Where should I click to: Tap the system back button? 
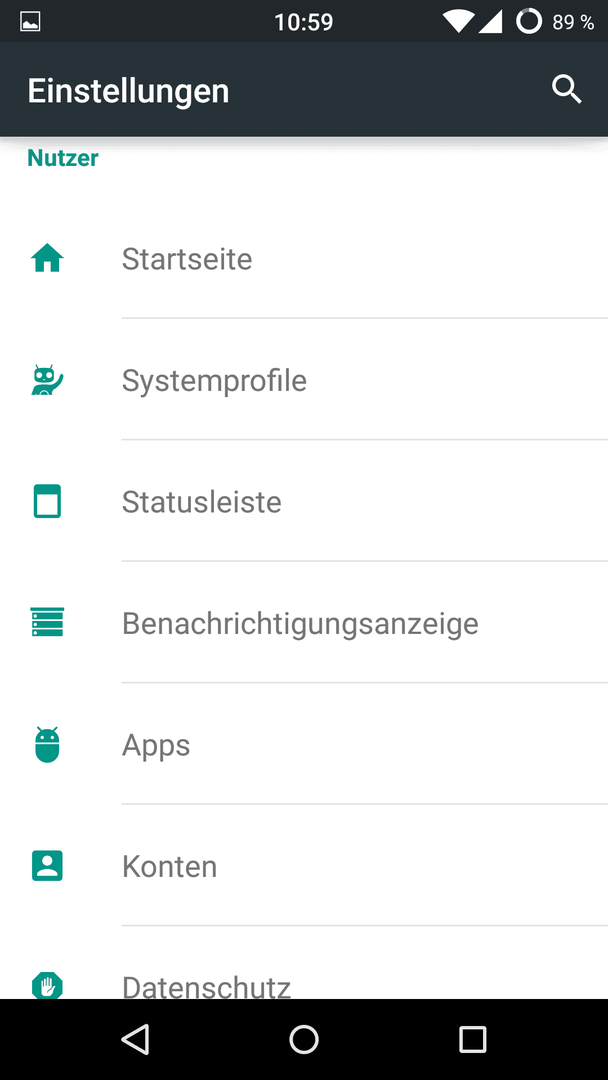pos(135,1039)
